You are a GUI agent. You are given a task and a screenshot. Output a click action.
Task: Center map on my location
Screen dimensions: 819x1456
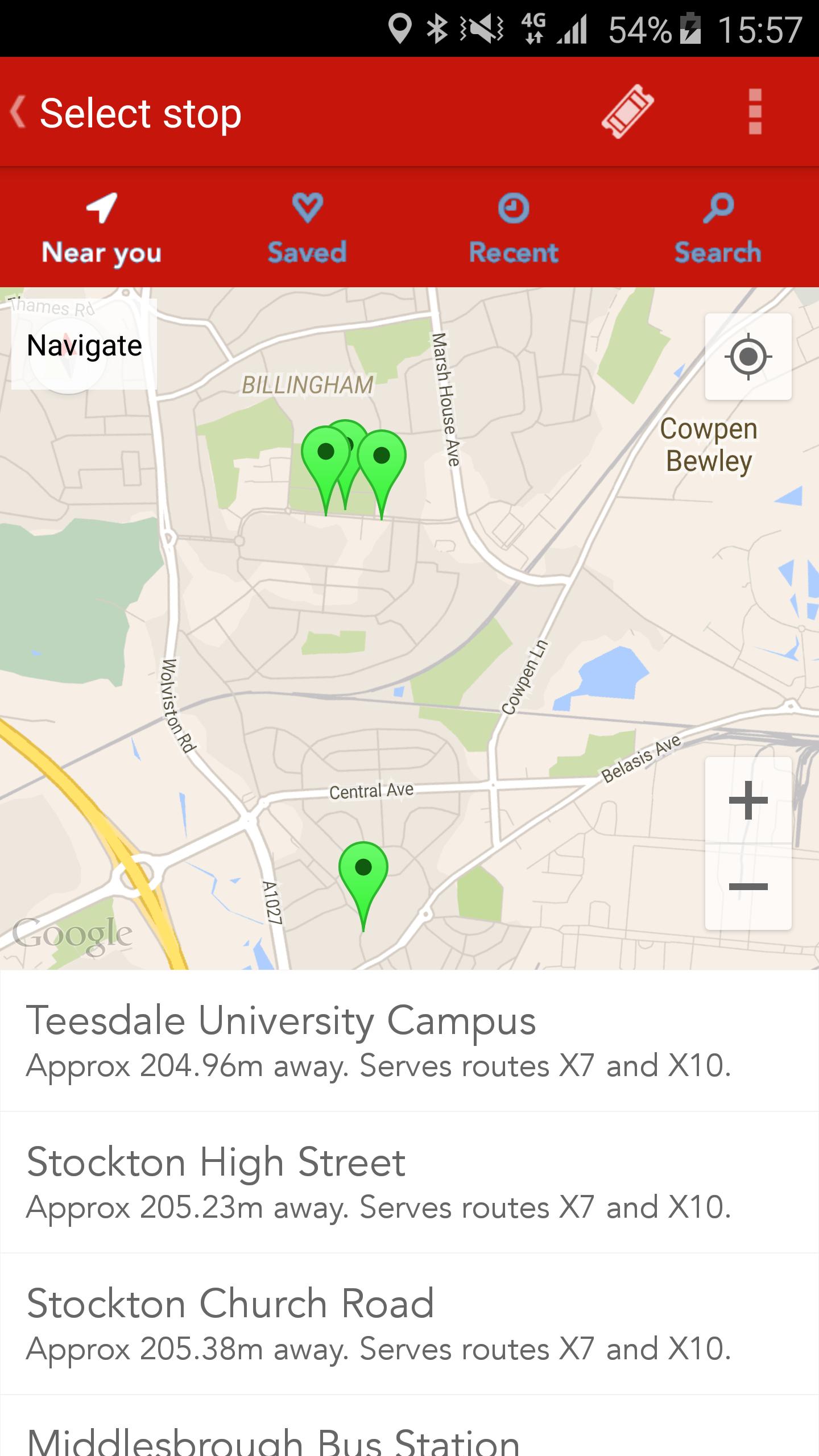pyautogui.click(x=748, y=357)
